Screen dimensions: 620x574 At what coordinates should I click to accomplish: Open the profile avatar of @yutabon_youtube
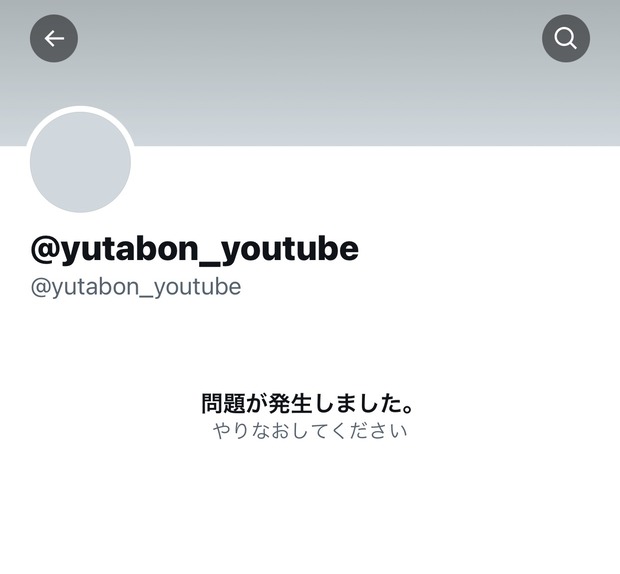[81, 161]
